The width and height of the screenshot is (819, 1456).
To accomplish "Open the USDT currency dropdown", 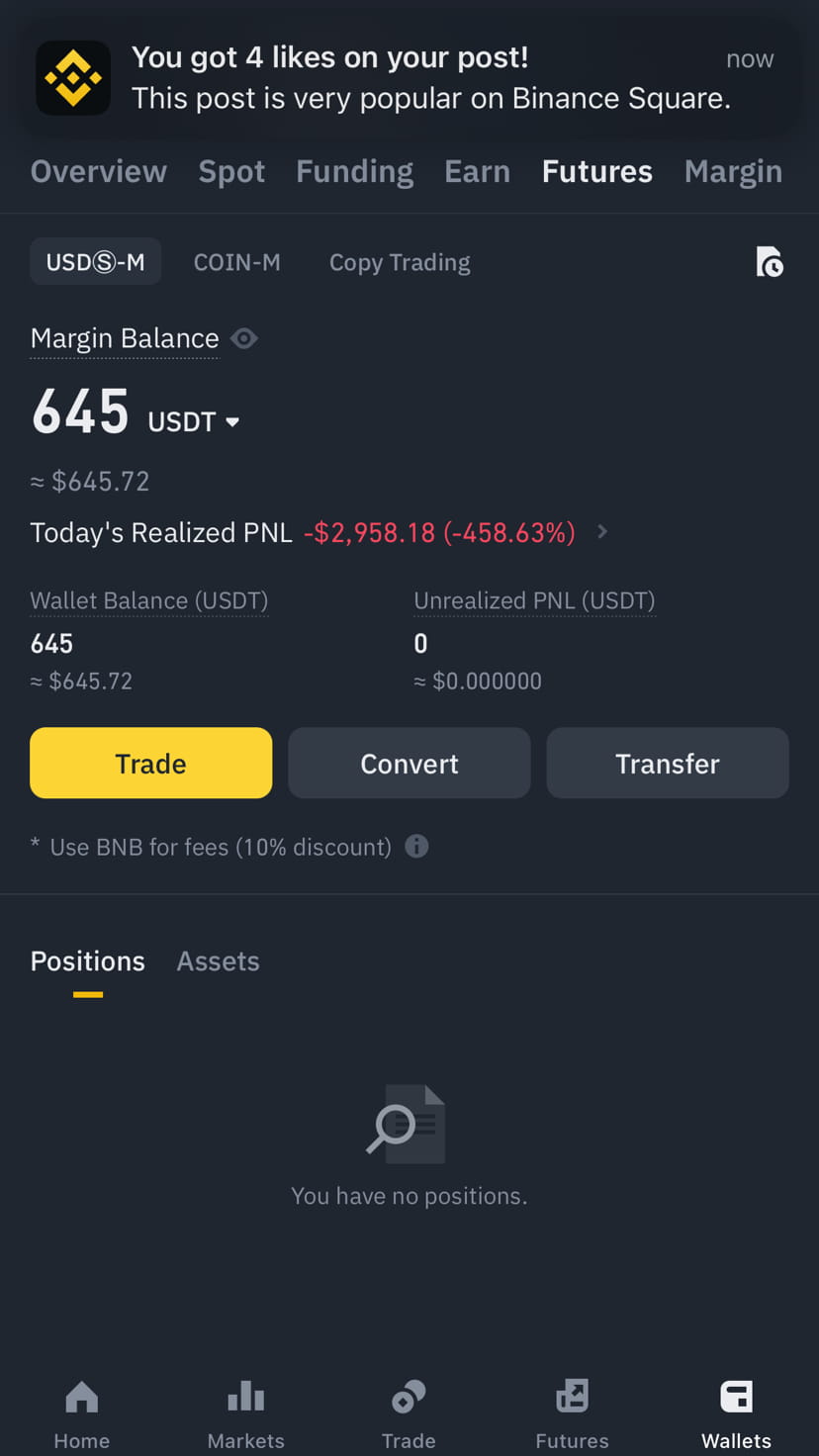I will pos(194,420).
